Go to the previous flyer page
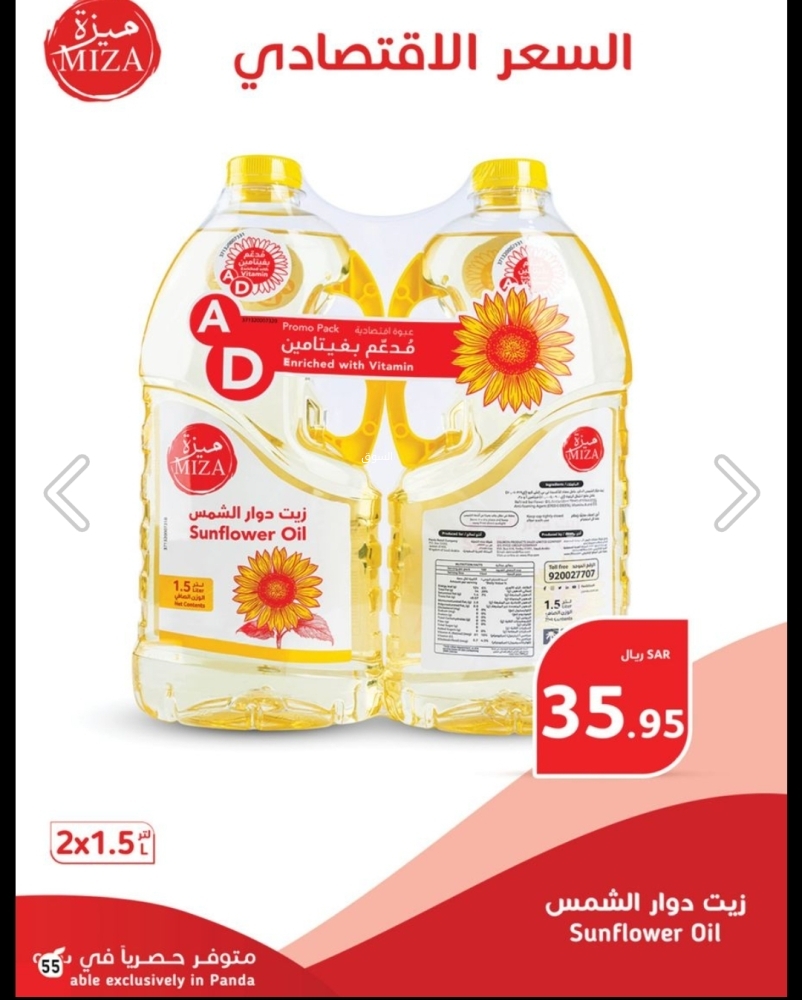 (67, 493)
